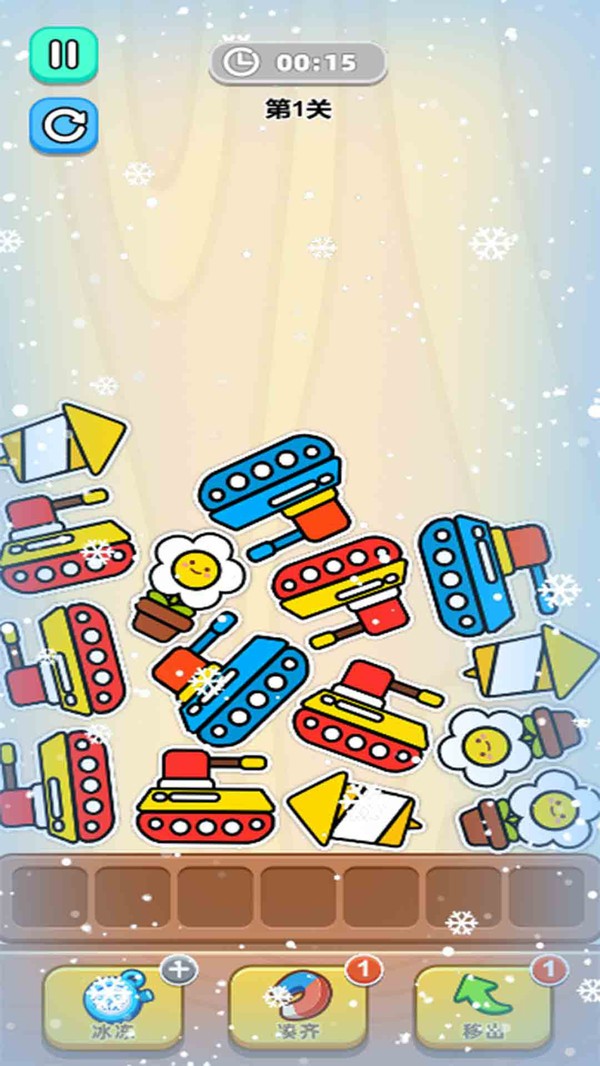Tap the upside-down red tank tile

pyautogui.click(x=344, y=590)
